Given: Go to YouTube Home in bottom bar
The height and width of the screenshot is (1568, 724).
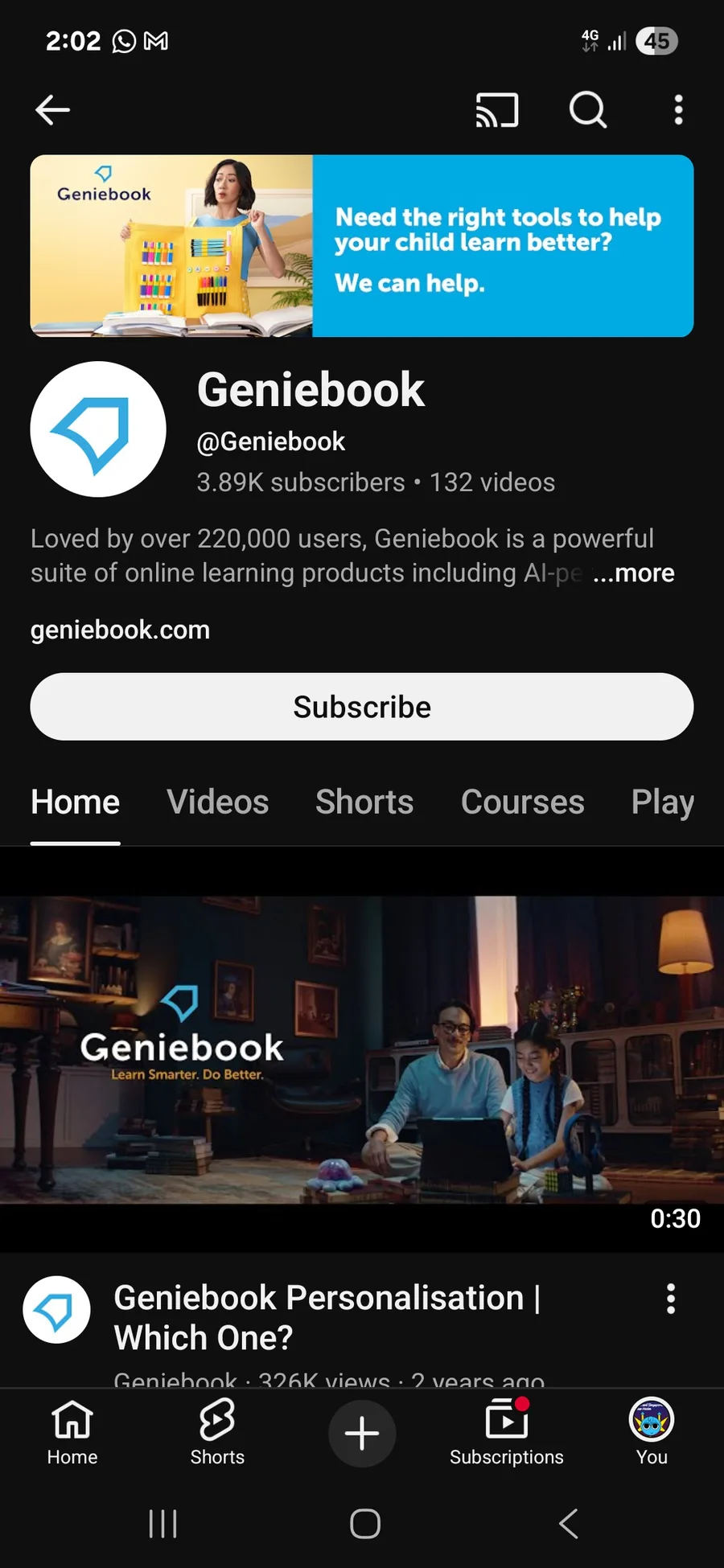Looking at the screenshot, I should pyautogui.click(x=72, y=1433).
